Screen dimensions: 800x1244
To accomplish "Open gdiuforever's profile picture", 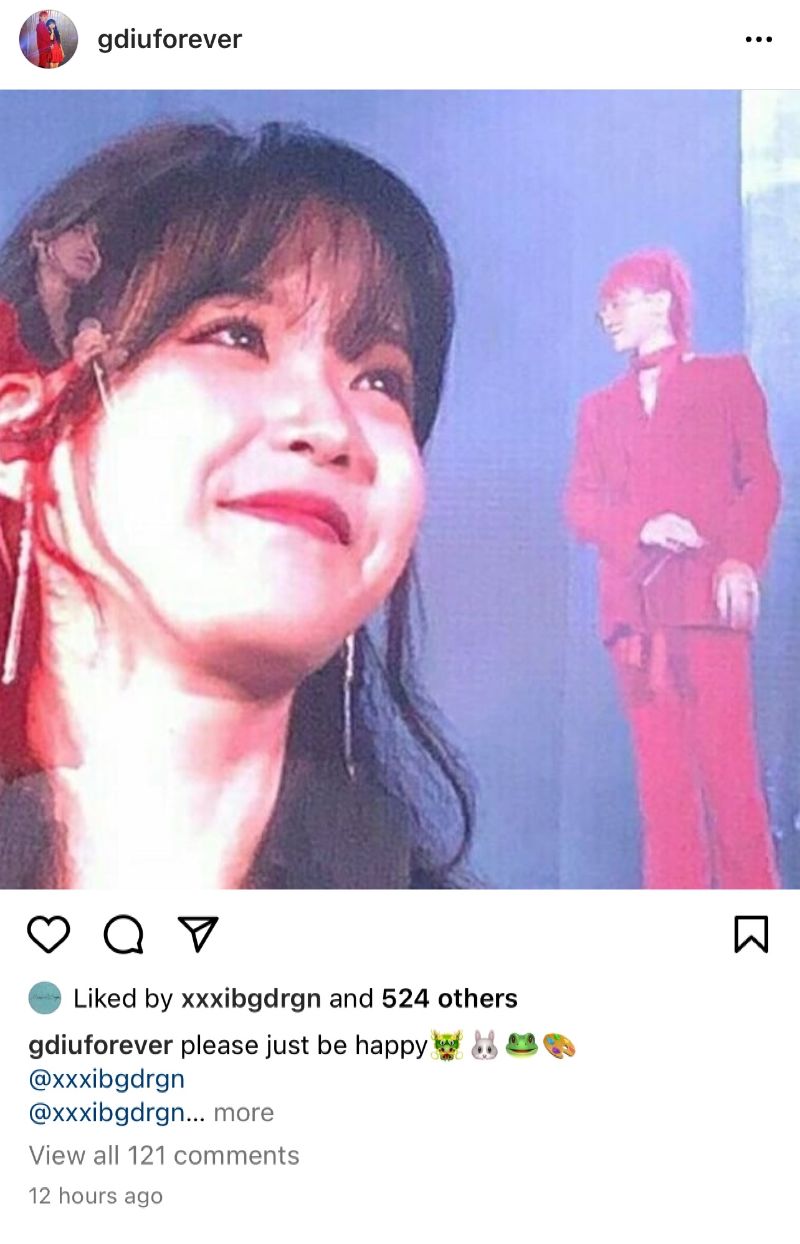I will 48,40.
